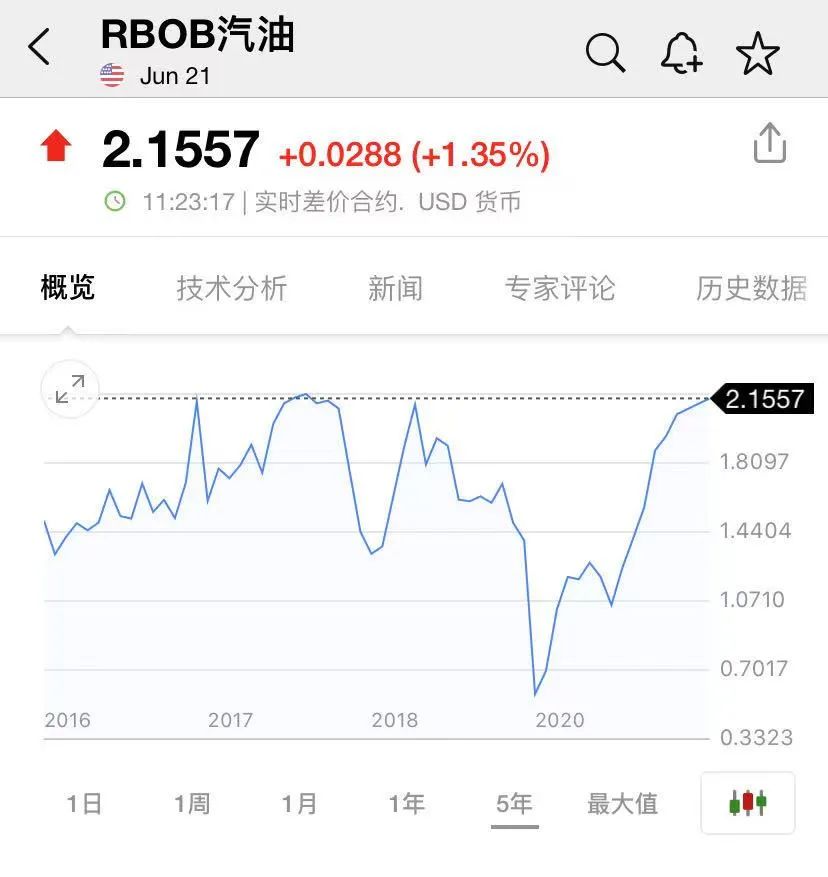Select the 历史数据 tab

tap(751, 289)
